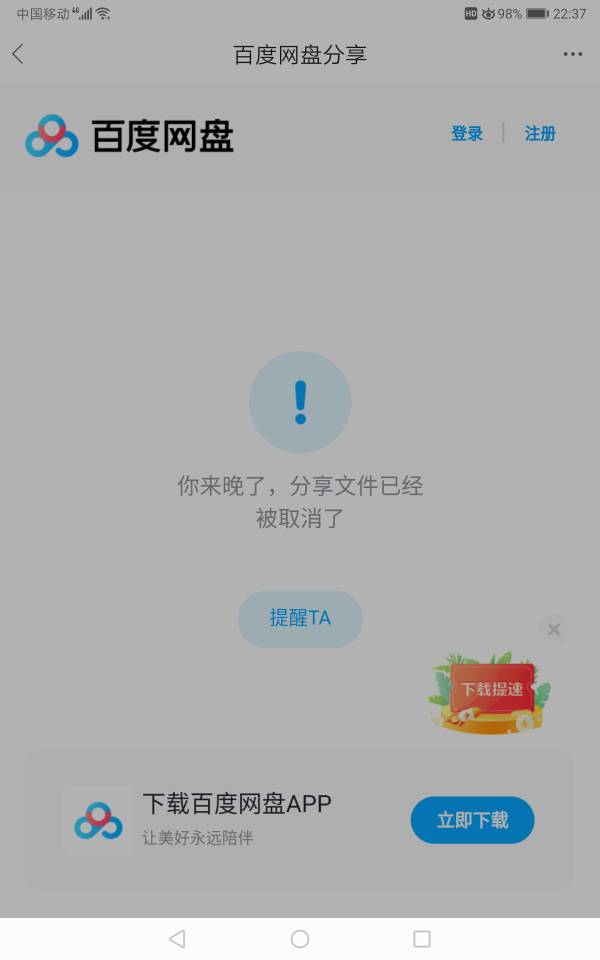Screen dimensions: 600x960
Task: Dismiss the floating 下载提速 promo
Action: [553, 629]
